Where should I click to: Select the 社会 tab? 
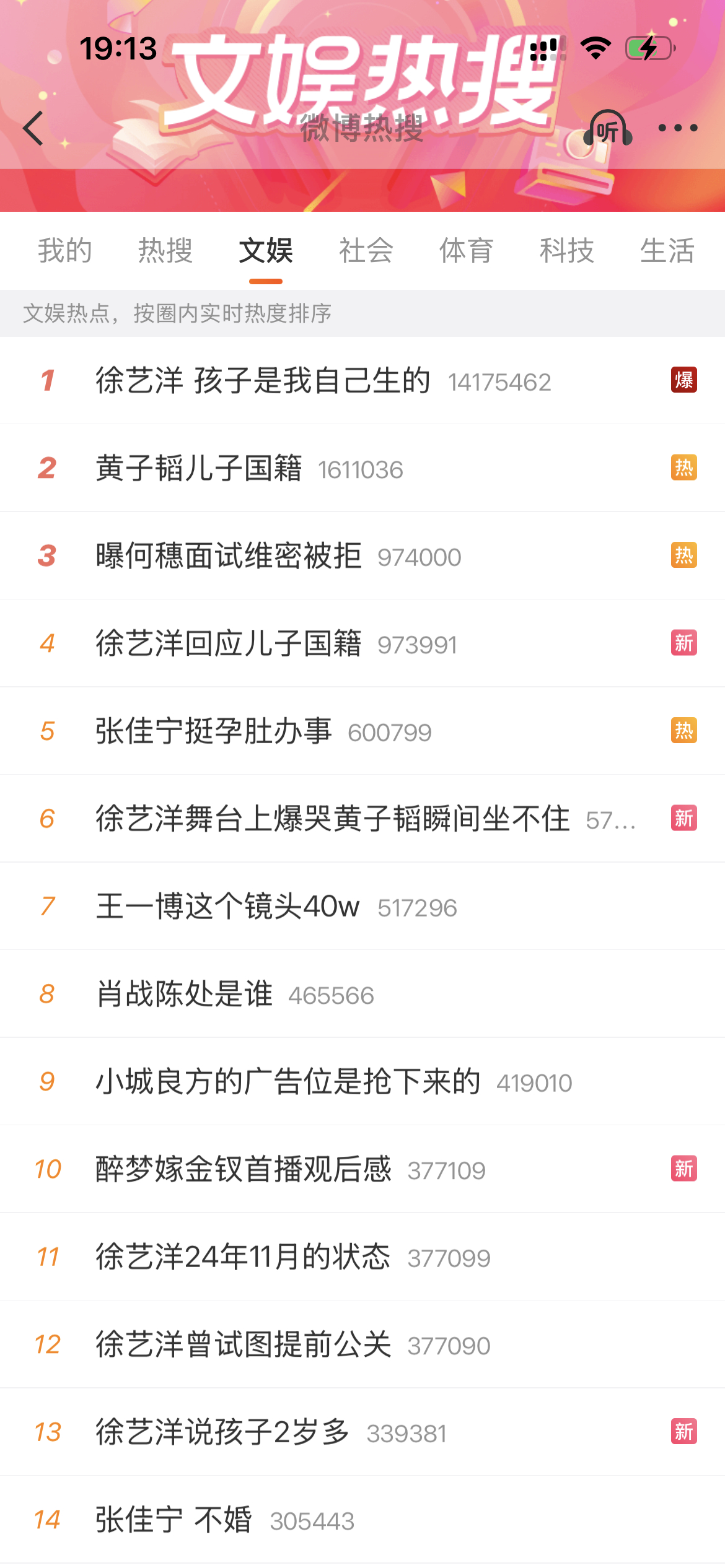(x=366, y=251)
